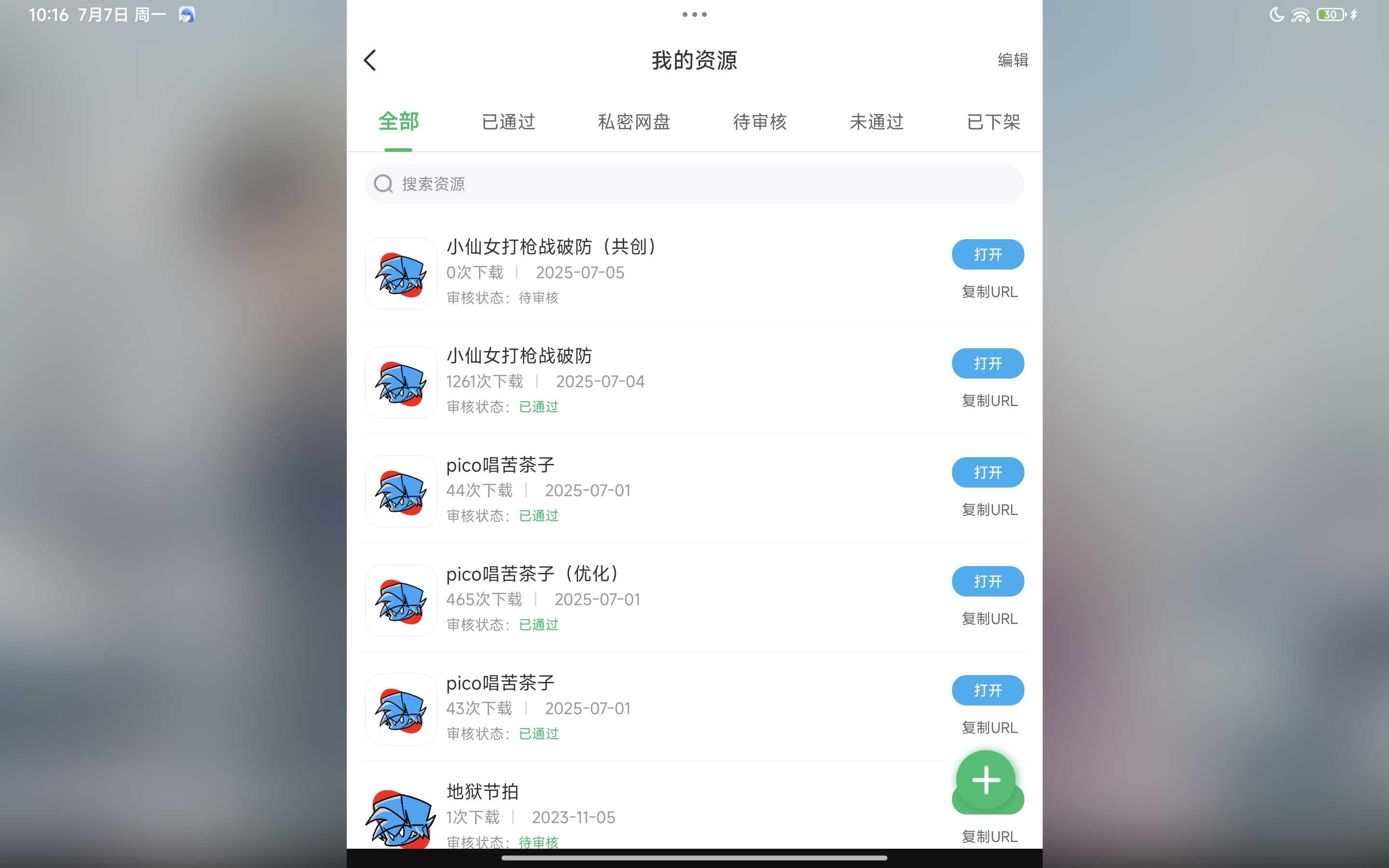The image size is (1389, 868).
Task: Copy URL of resource dated 2025-07-04
Action: click(x=989, y=401)
